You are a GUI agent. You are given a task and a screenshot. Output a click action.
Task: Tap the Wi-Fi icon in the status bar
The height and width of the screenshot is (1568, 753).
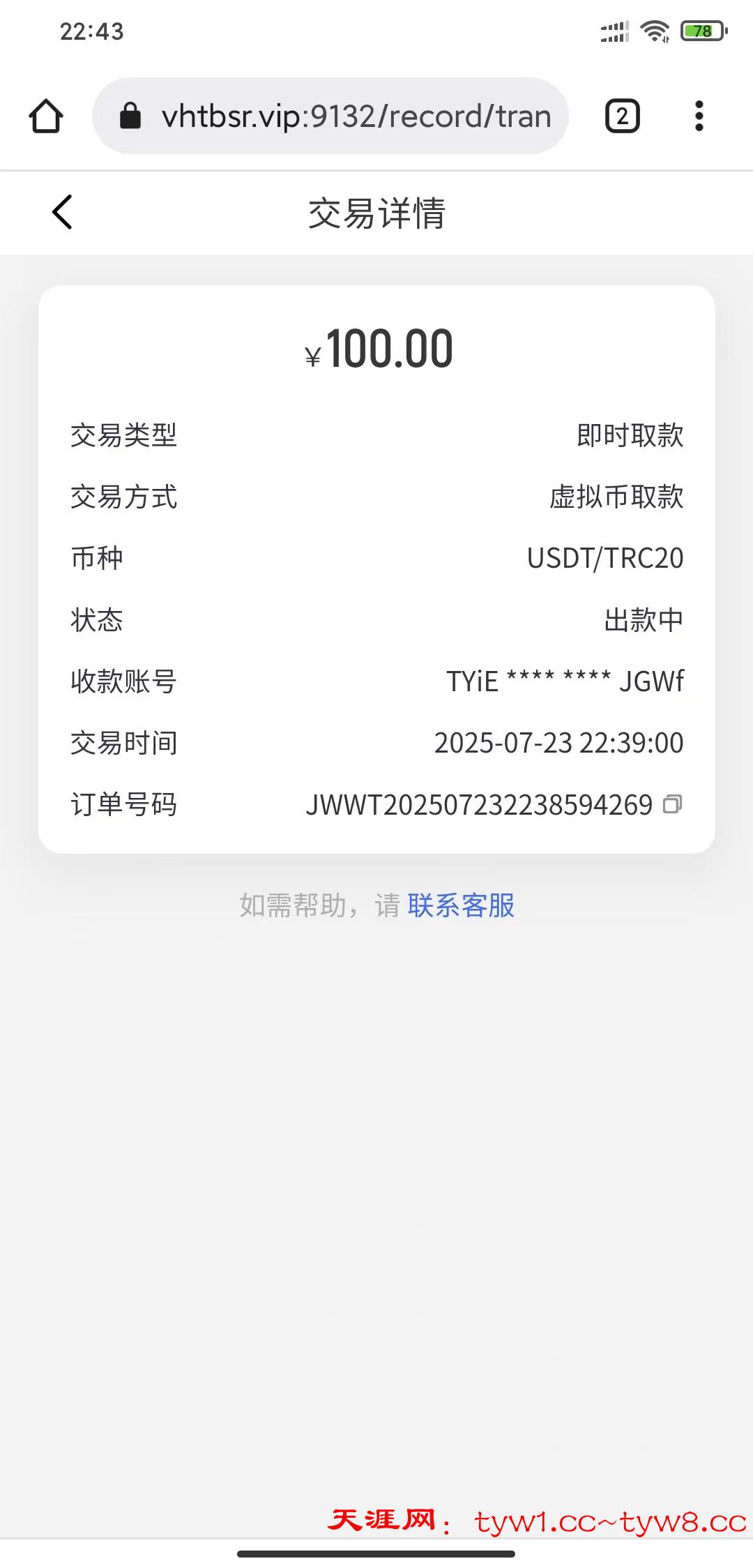[653, 29]
